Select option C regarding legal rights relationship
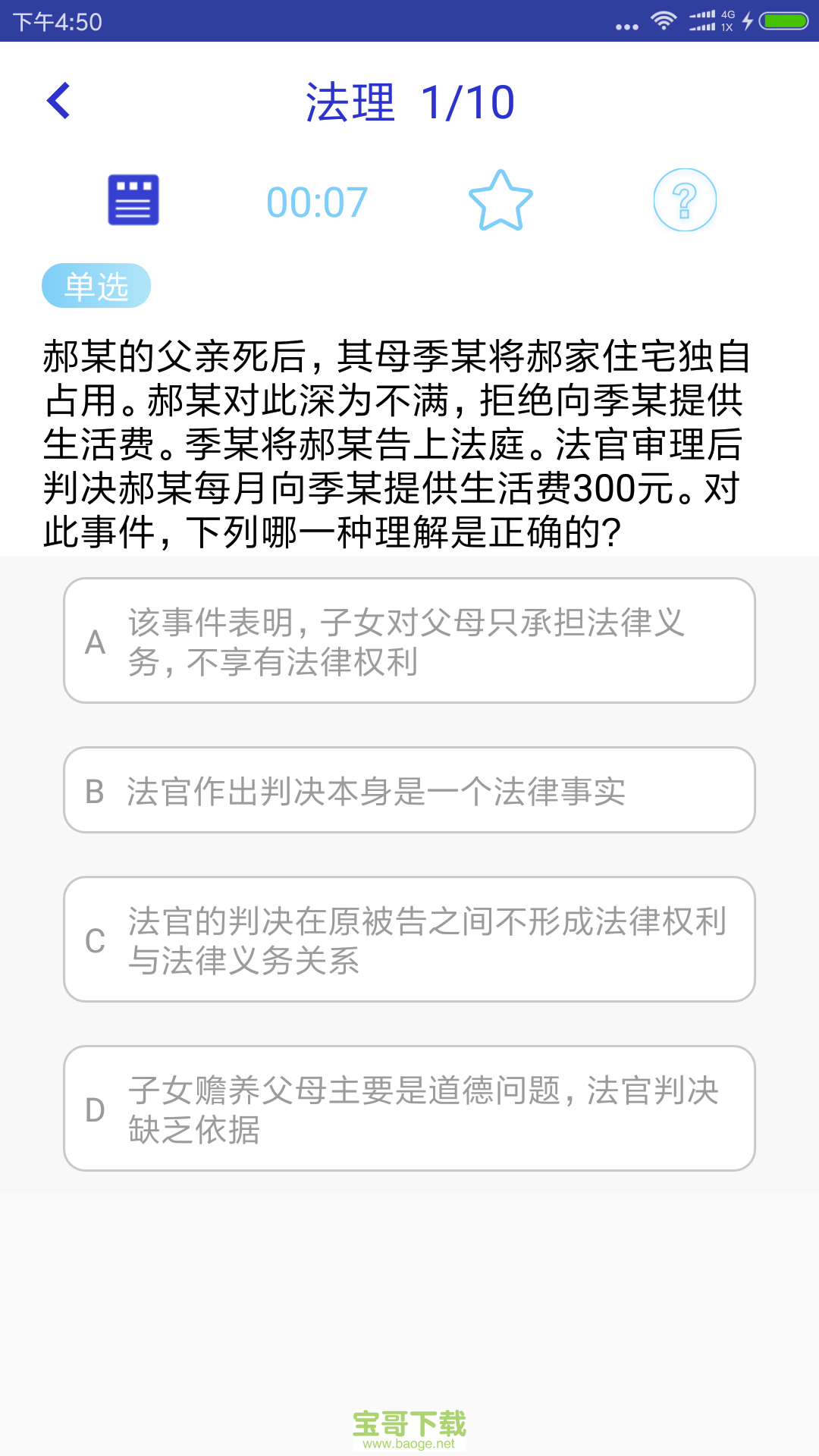Screen dimensions: 819x1456 409,940
